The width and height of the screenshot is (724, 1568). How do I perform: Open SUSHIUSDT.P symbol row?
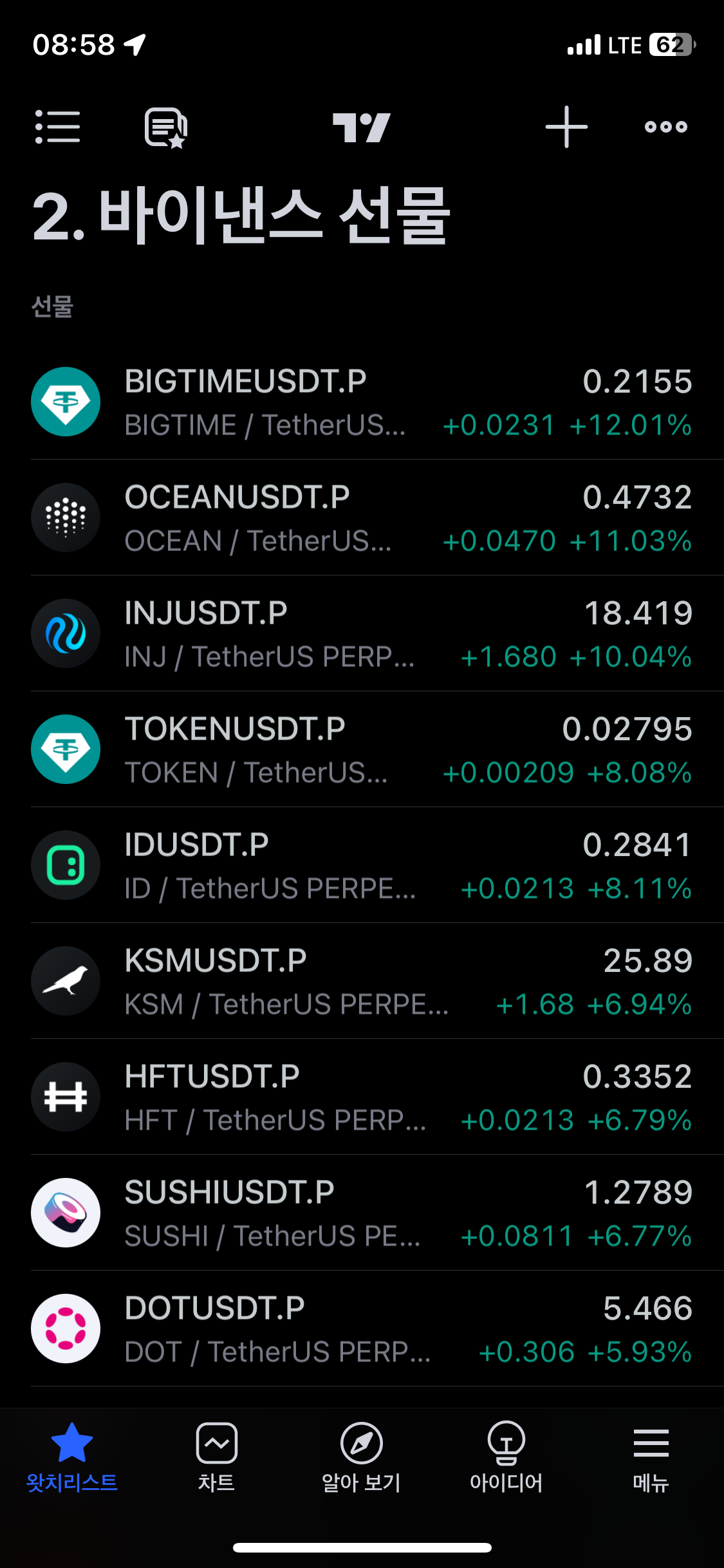point(362,1213)
